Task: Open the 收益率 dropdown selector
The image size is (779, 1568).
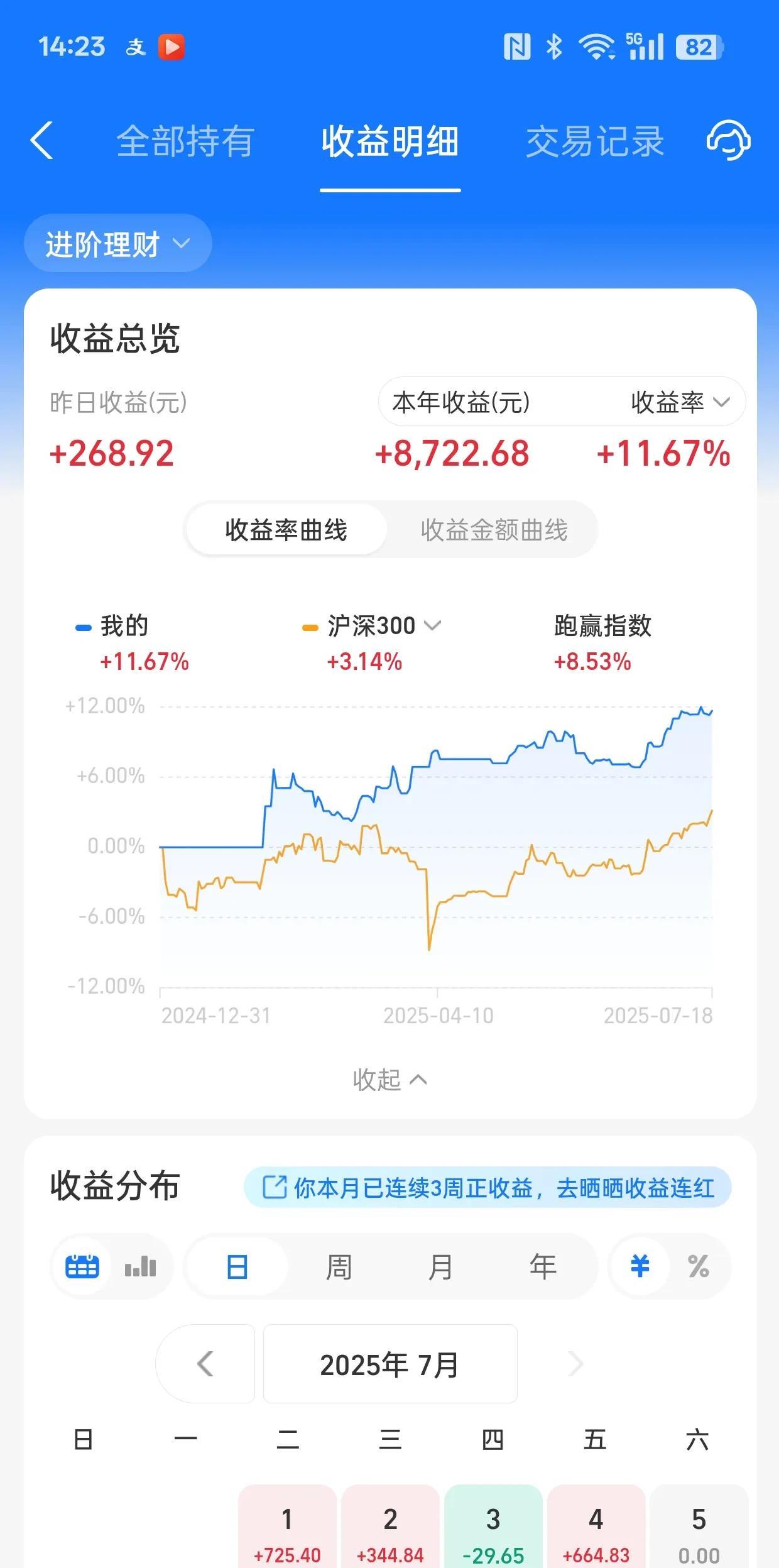Action: (x=680, y=402)
